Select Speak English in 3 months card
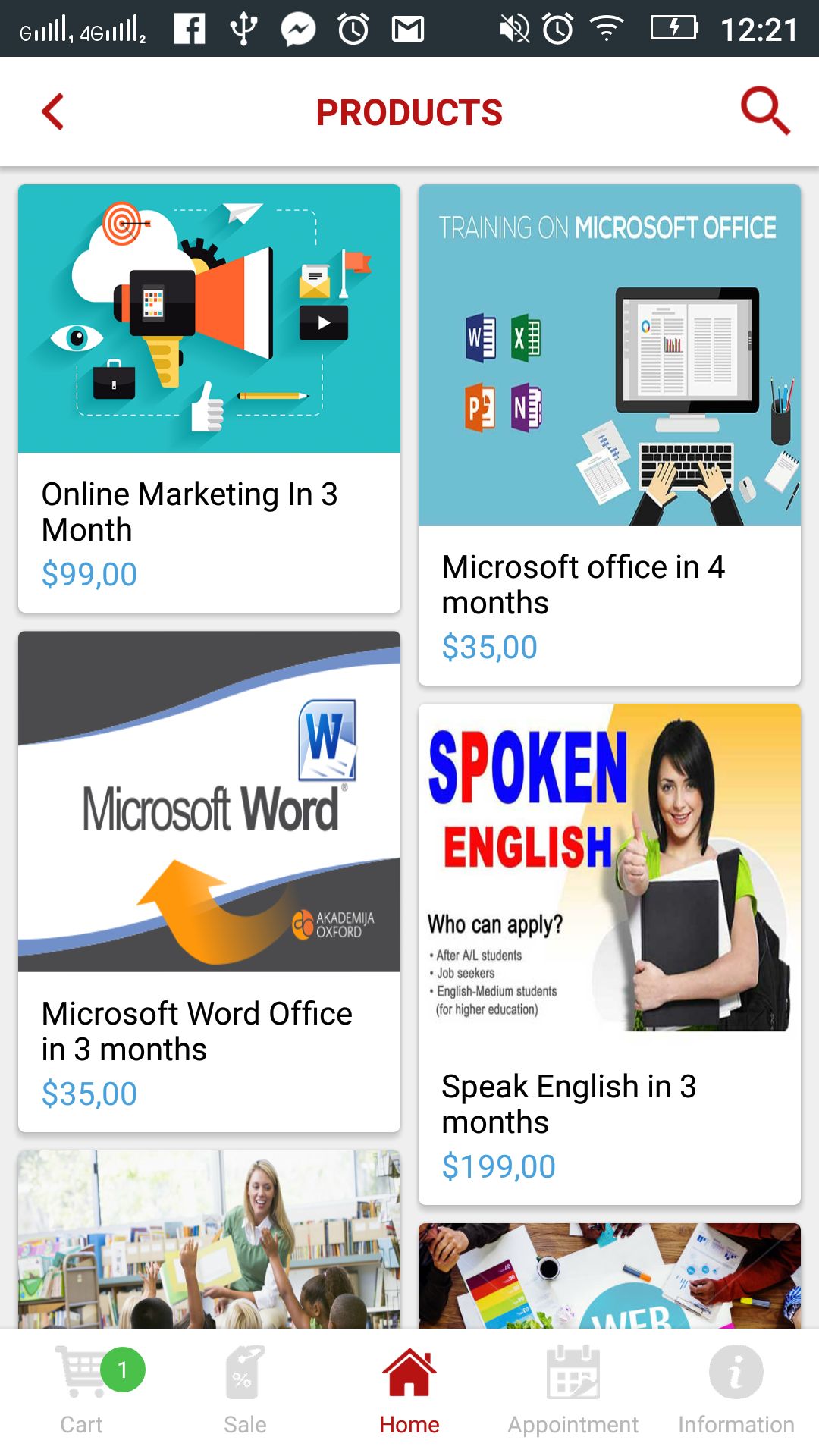819x1456 pixels. pyautogui.click(x=610, y=954)
